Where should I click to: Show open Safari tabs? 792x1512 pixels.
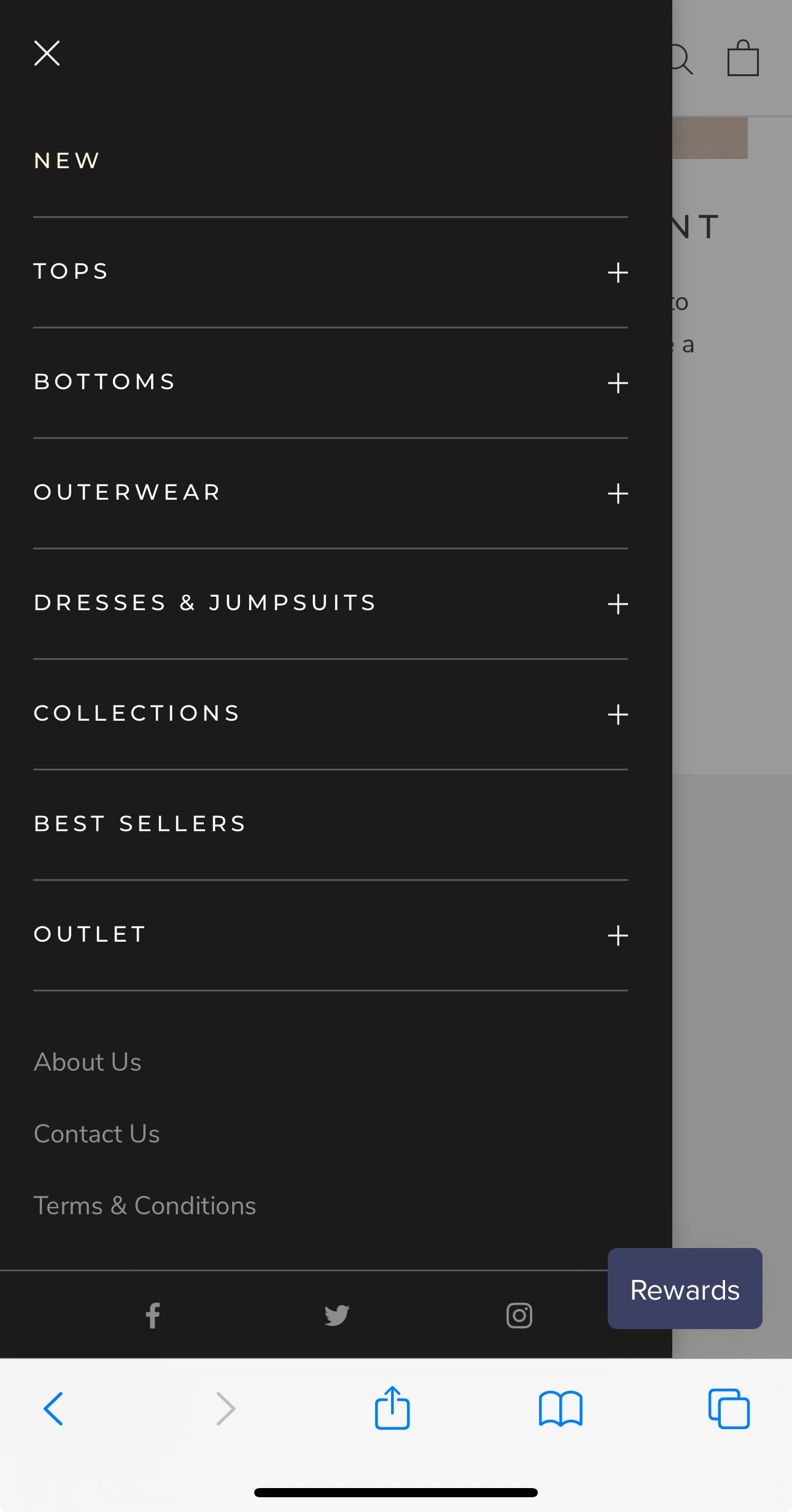729,1408
